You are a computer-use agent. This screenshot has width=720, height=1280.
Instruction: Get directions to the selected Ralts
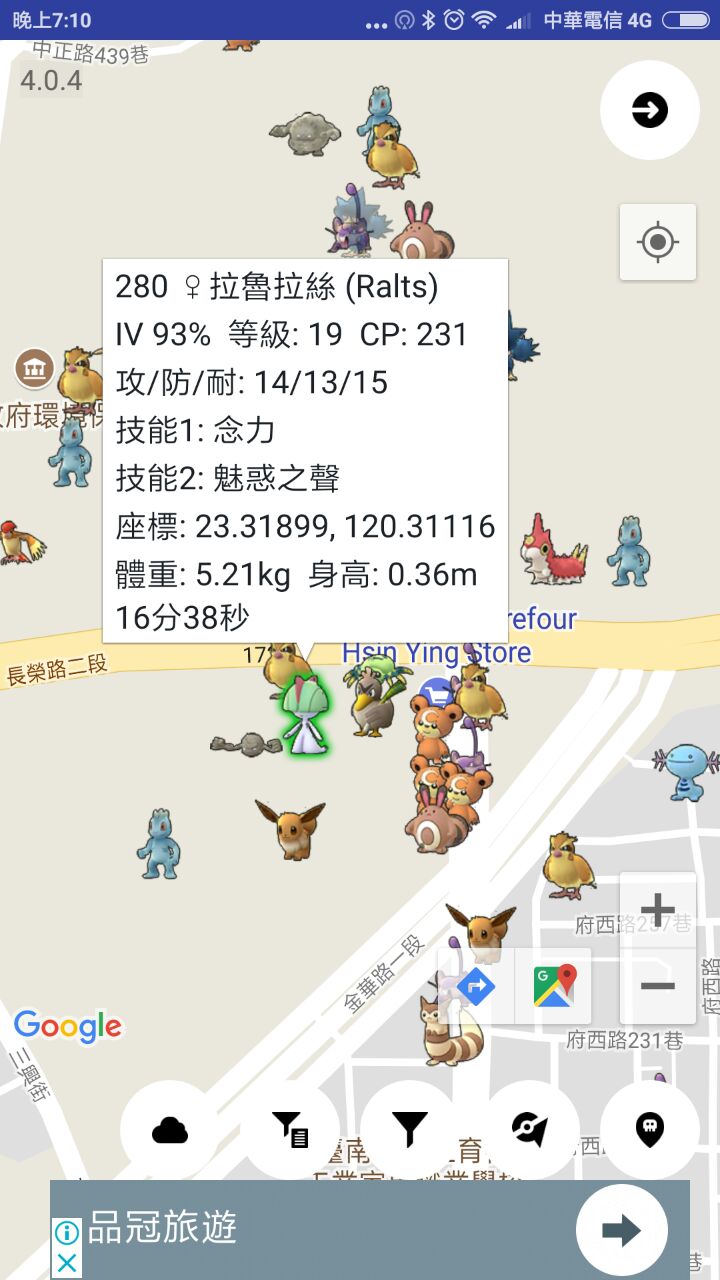pos(476,987)
